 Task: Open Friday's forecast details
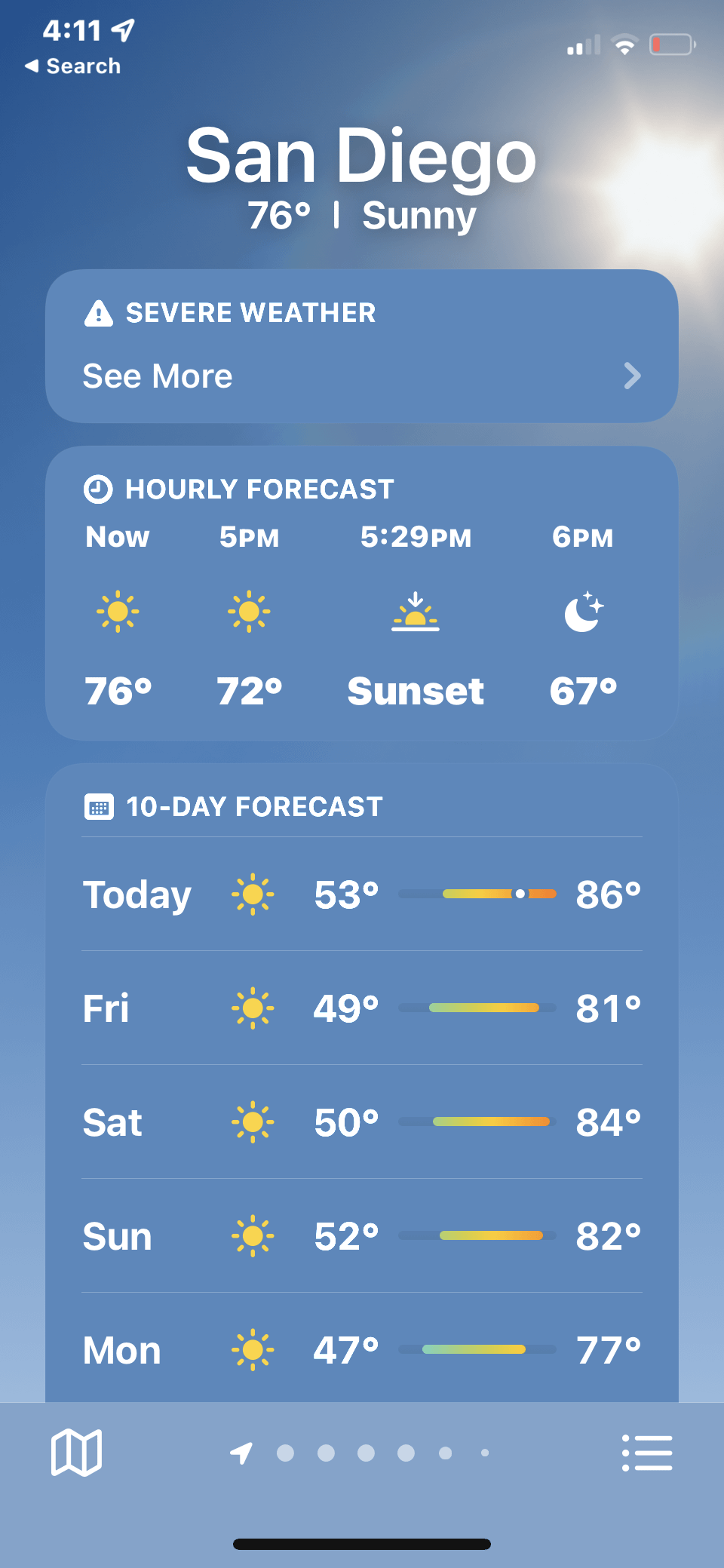click(361, 1008)
